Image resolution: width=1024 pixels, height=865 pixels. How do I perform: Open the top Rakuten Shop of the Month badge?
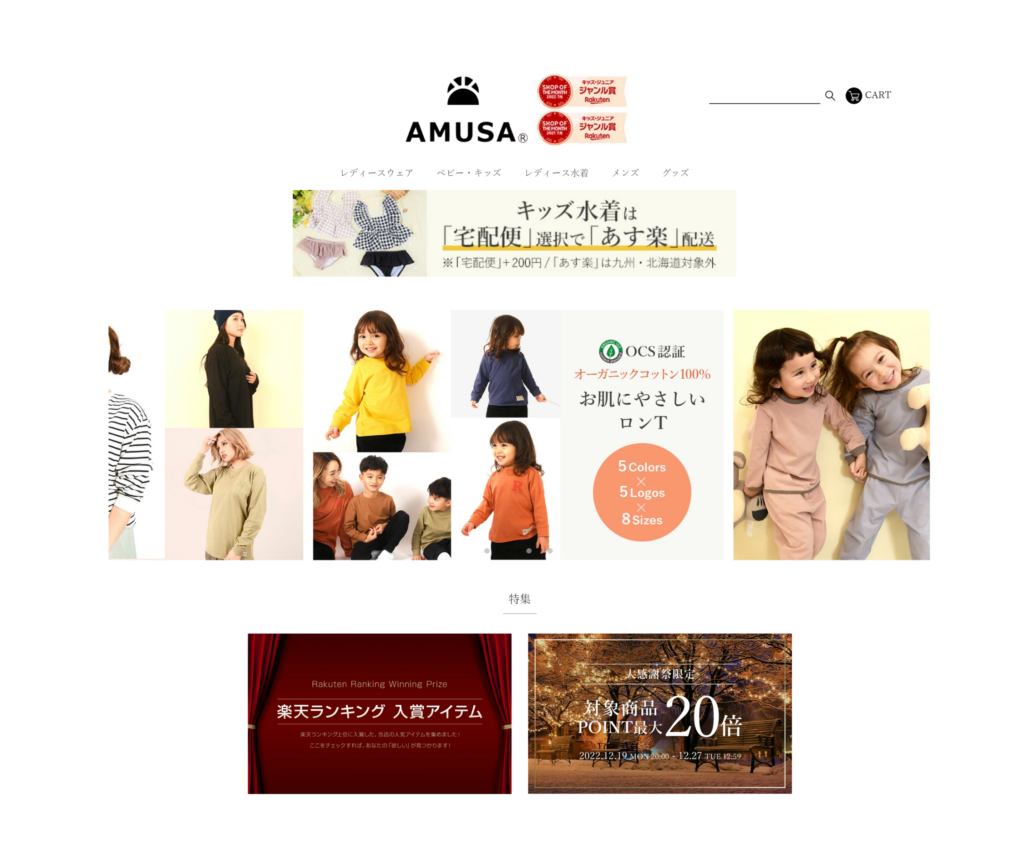tap(581, 91)
